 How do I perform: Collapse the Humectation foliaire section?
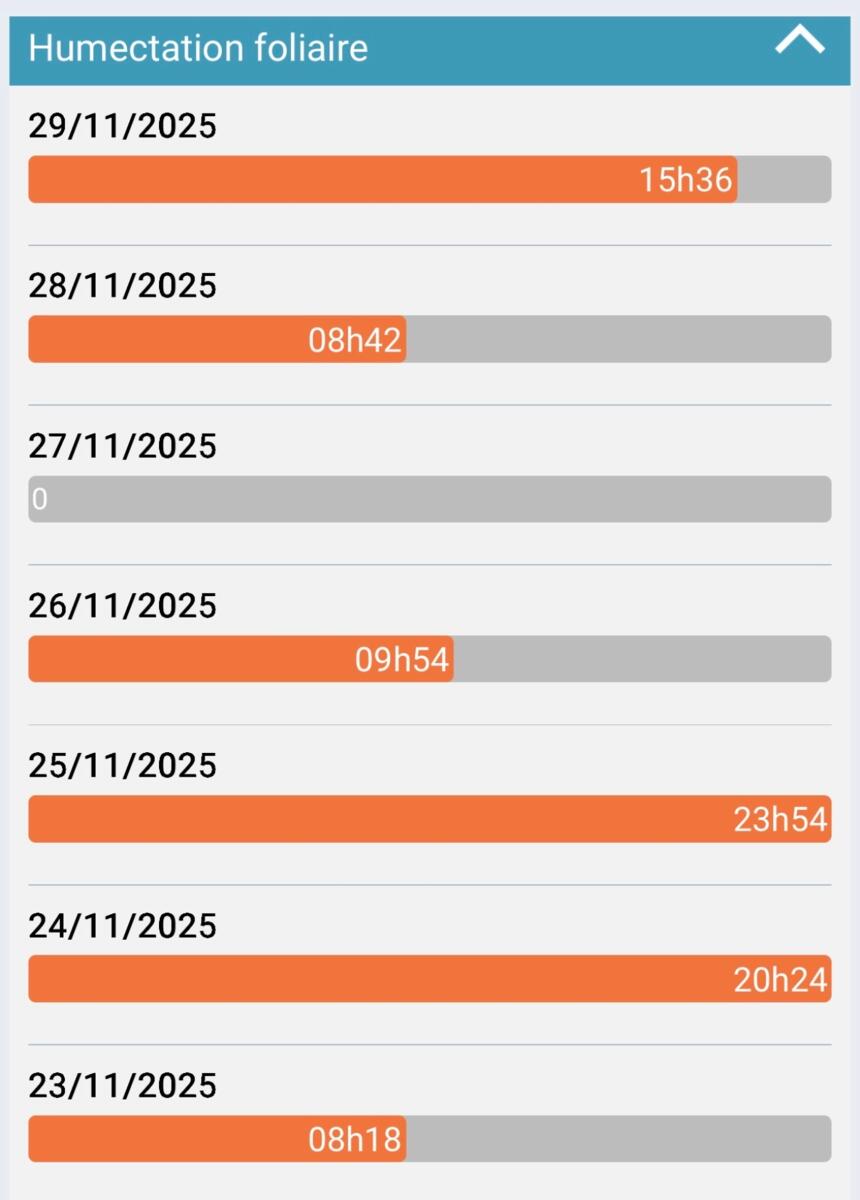pyautogui.click(x=799, y=42)
